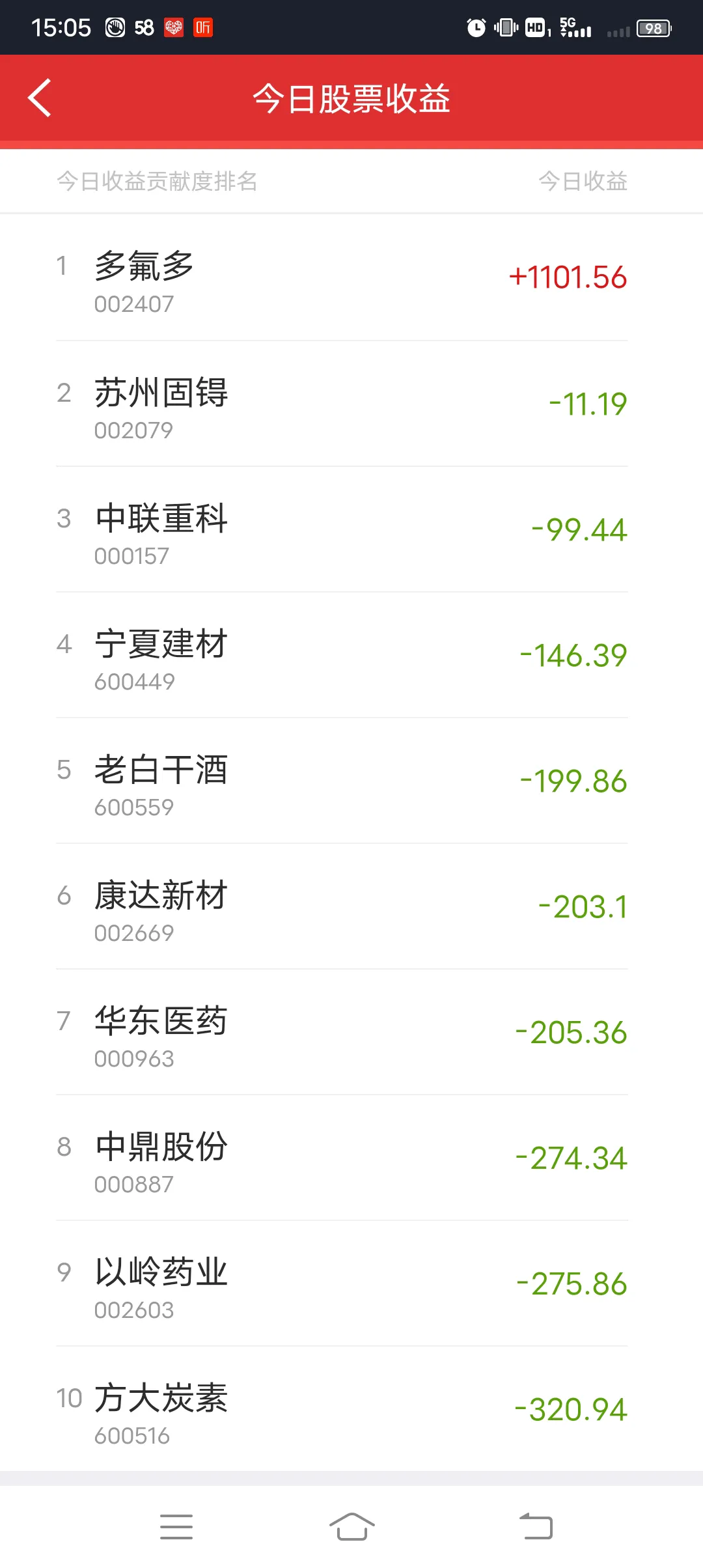Go back using the header arrow
This screenshot has width=703, height=1568.
coord(40,98)
